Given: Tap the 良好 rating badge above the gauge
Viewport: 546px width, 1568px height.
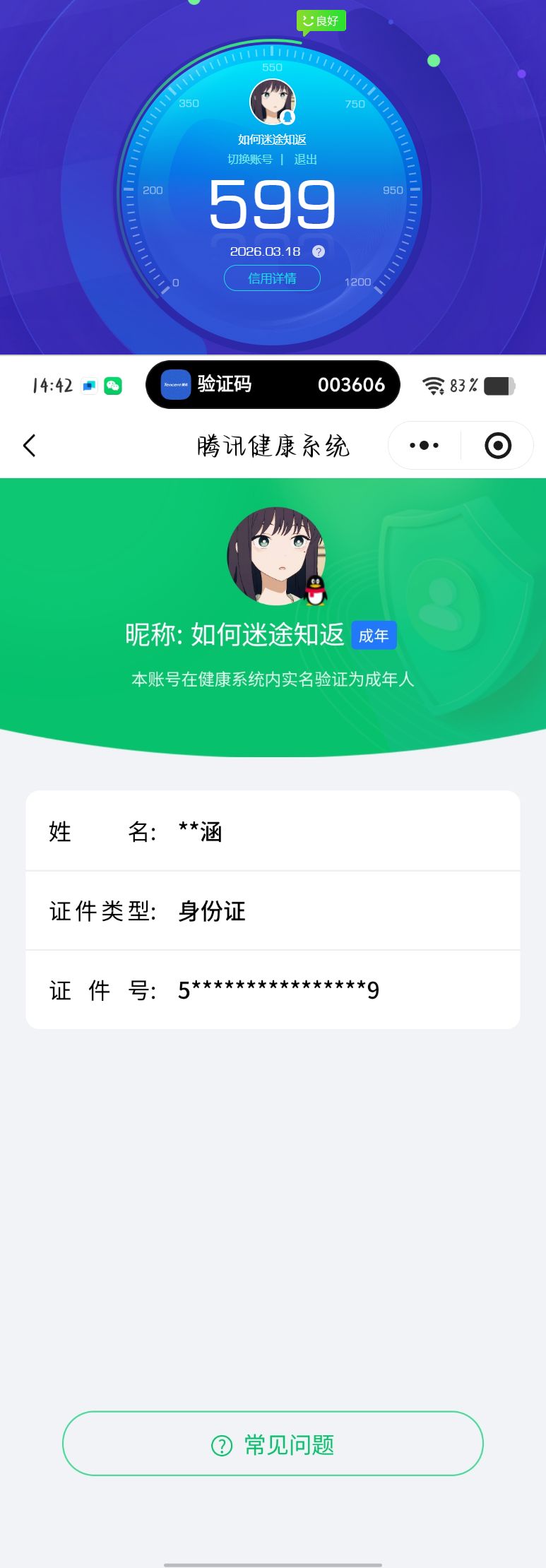Looking at the screenshot, I should tap(321, 21).
